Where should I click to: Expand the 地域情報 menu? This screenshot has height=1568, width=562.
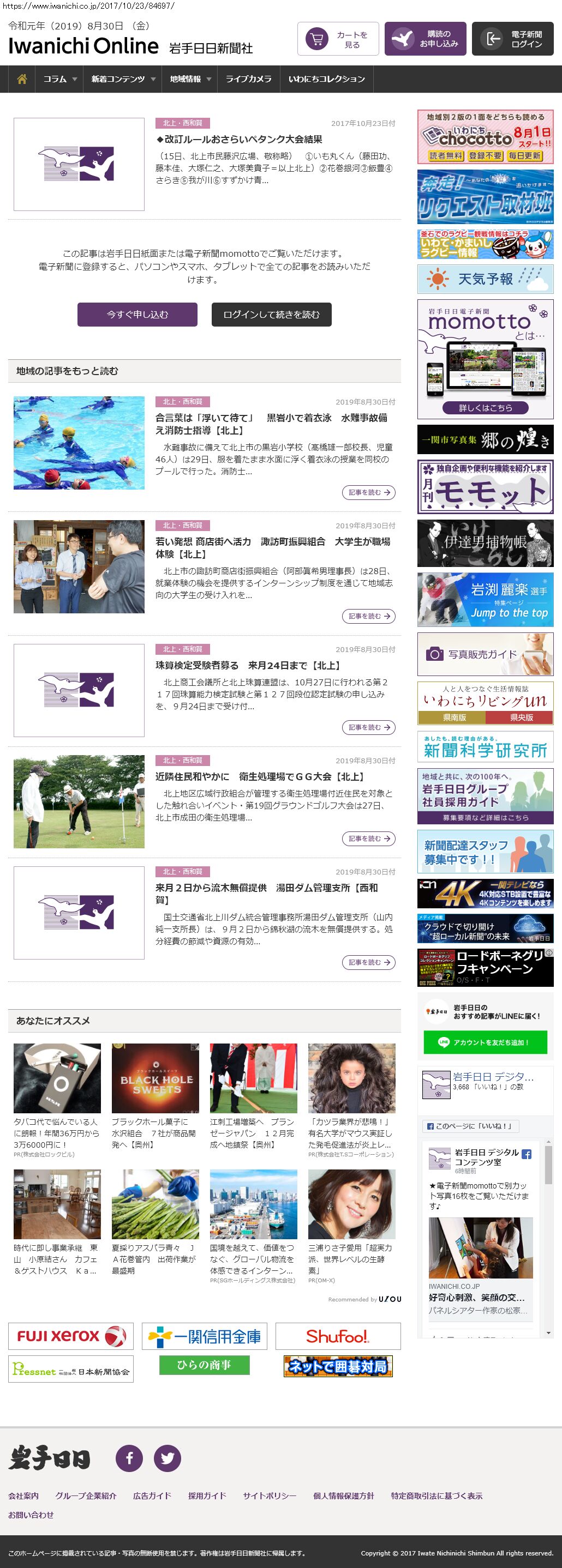[x=190, y=79]
